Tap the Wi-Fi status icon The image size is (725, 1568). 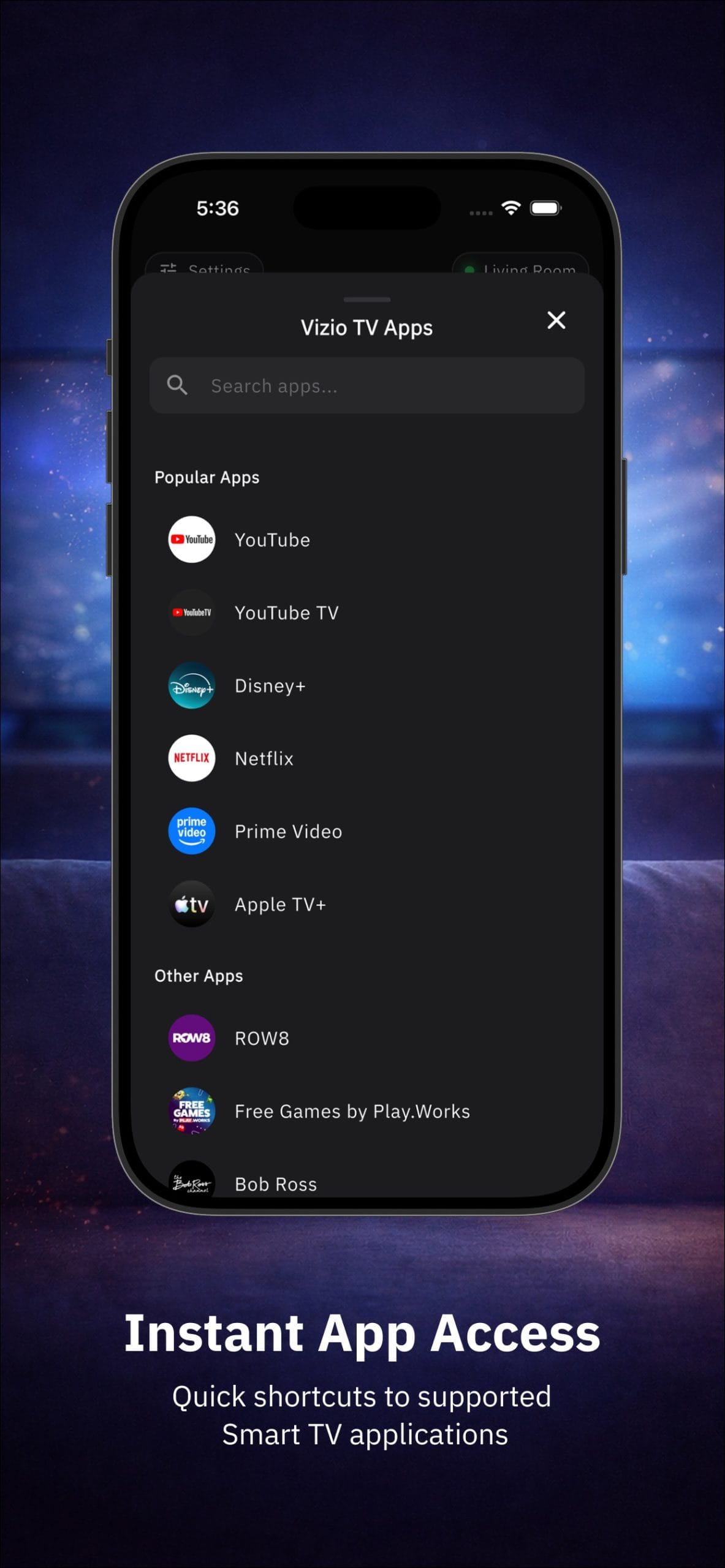510,208
